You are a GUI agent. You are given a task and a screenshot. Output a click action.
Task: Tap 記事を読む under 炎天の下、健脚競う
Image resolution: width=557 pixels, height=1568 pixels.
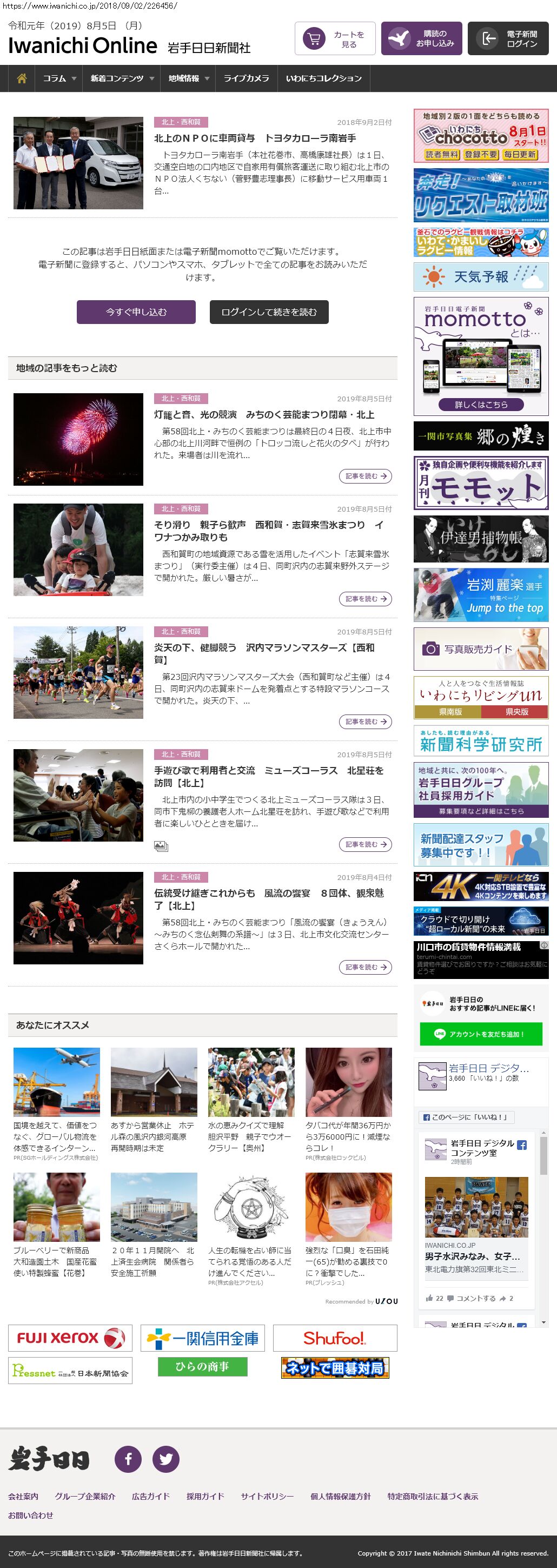364,722
